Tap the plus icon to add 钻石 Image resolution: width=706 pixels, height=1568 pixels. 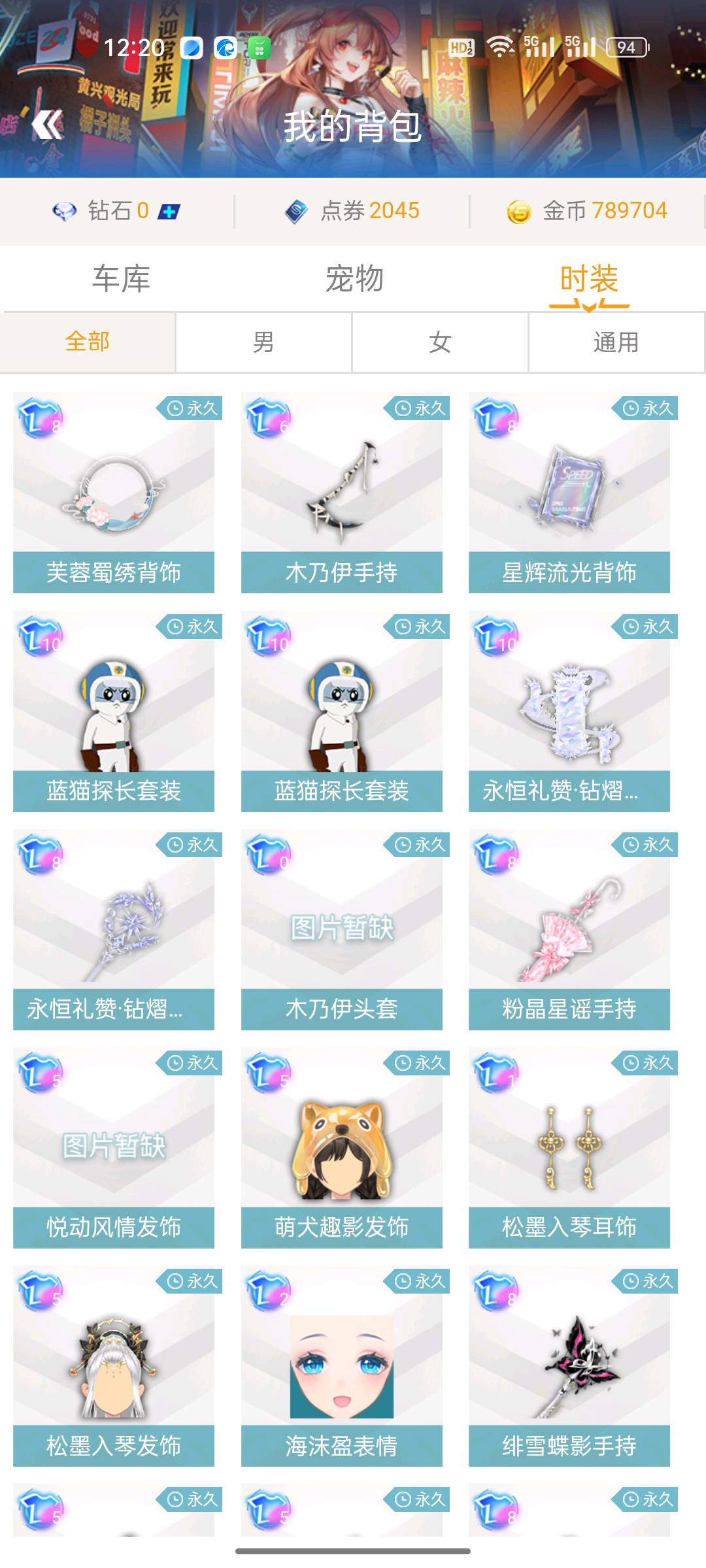169,211
